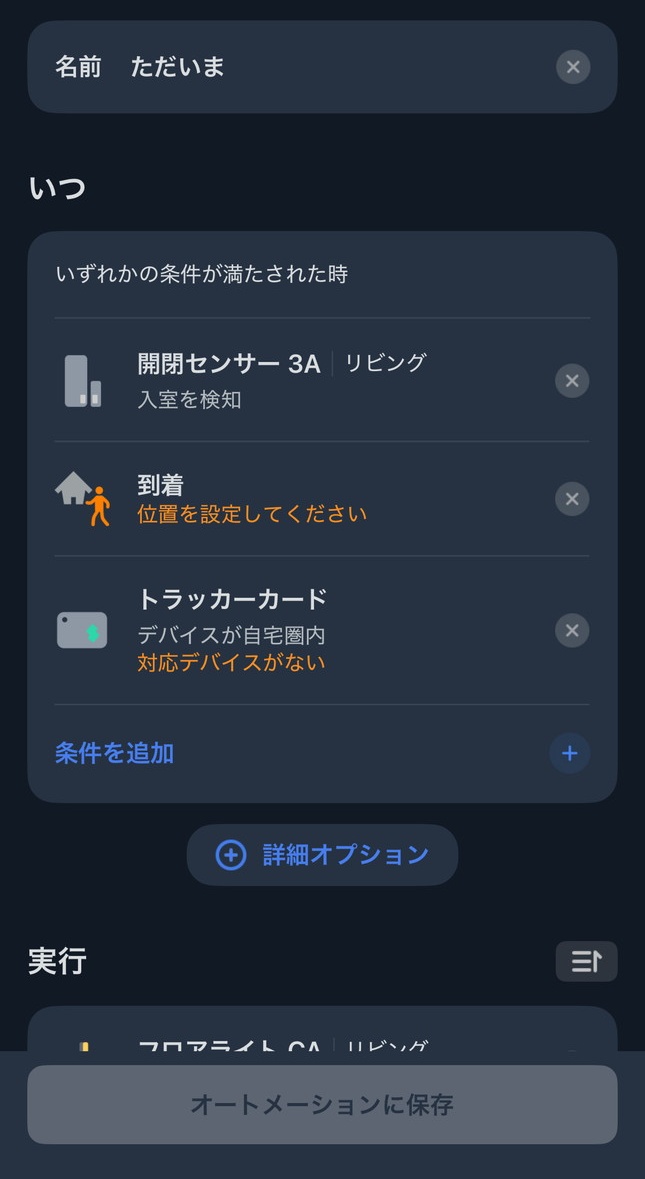Remove the 開閉センサー 3A condition
This screenshot has width=645, height=1179.
coord(572,381)
